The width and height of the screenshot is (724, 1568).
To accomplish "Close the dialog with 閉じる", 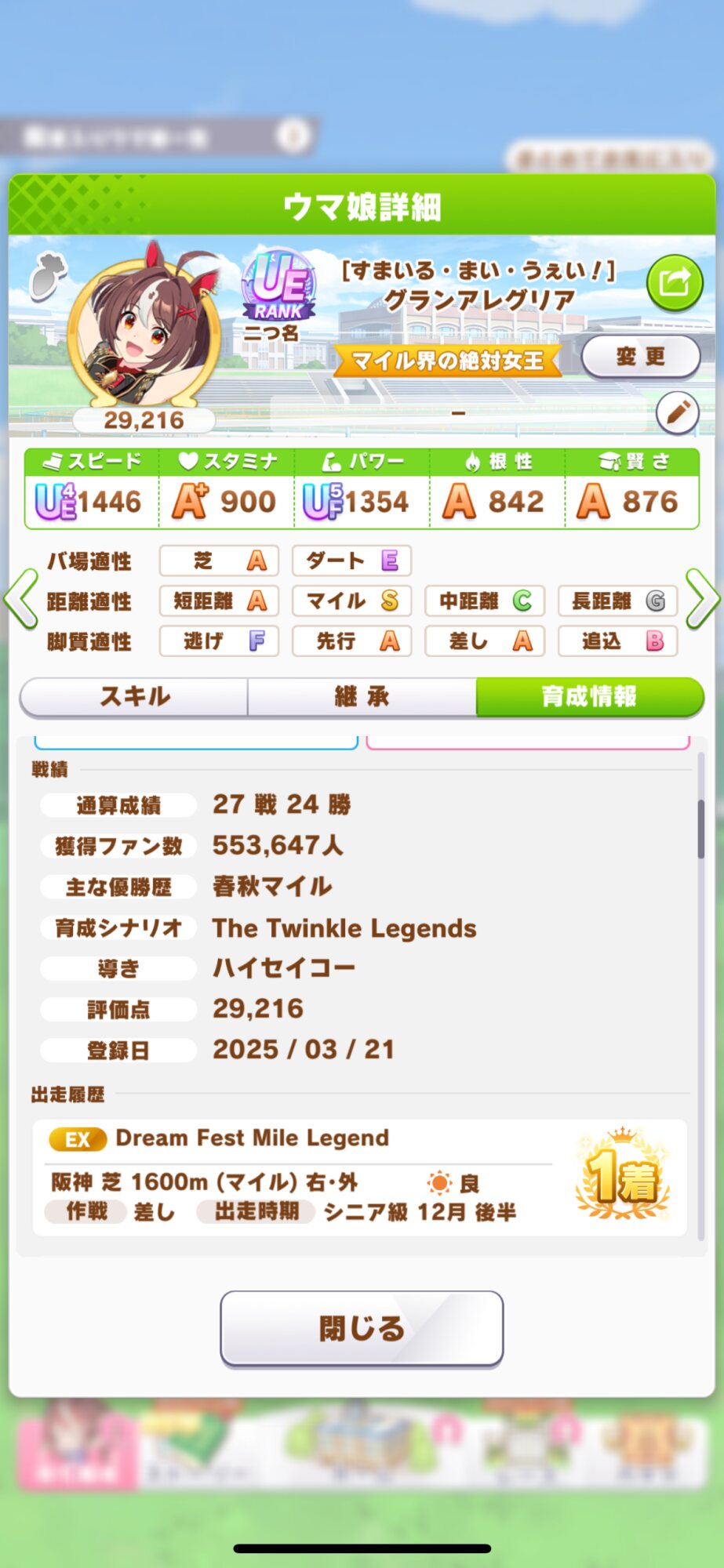I will (x=362, y=1328).
